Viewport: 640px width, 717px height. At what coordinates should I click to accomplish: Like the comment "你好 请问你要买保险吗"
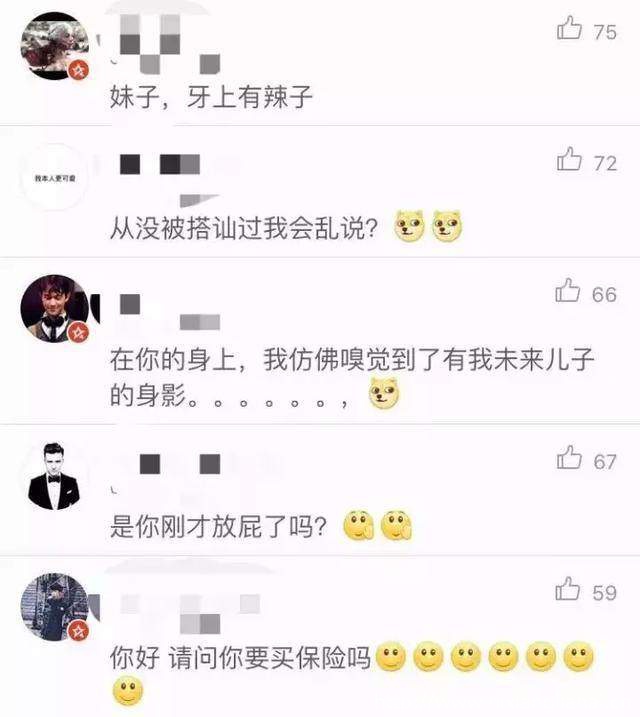coord(569,590)
